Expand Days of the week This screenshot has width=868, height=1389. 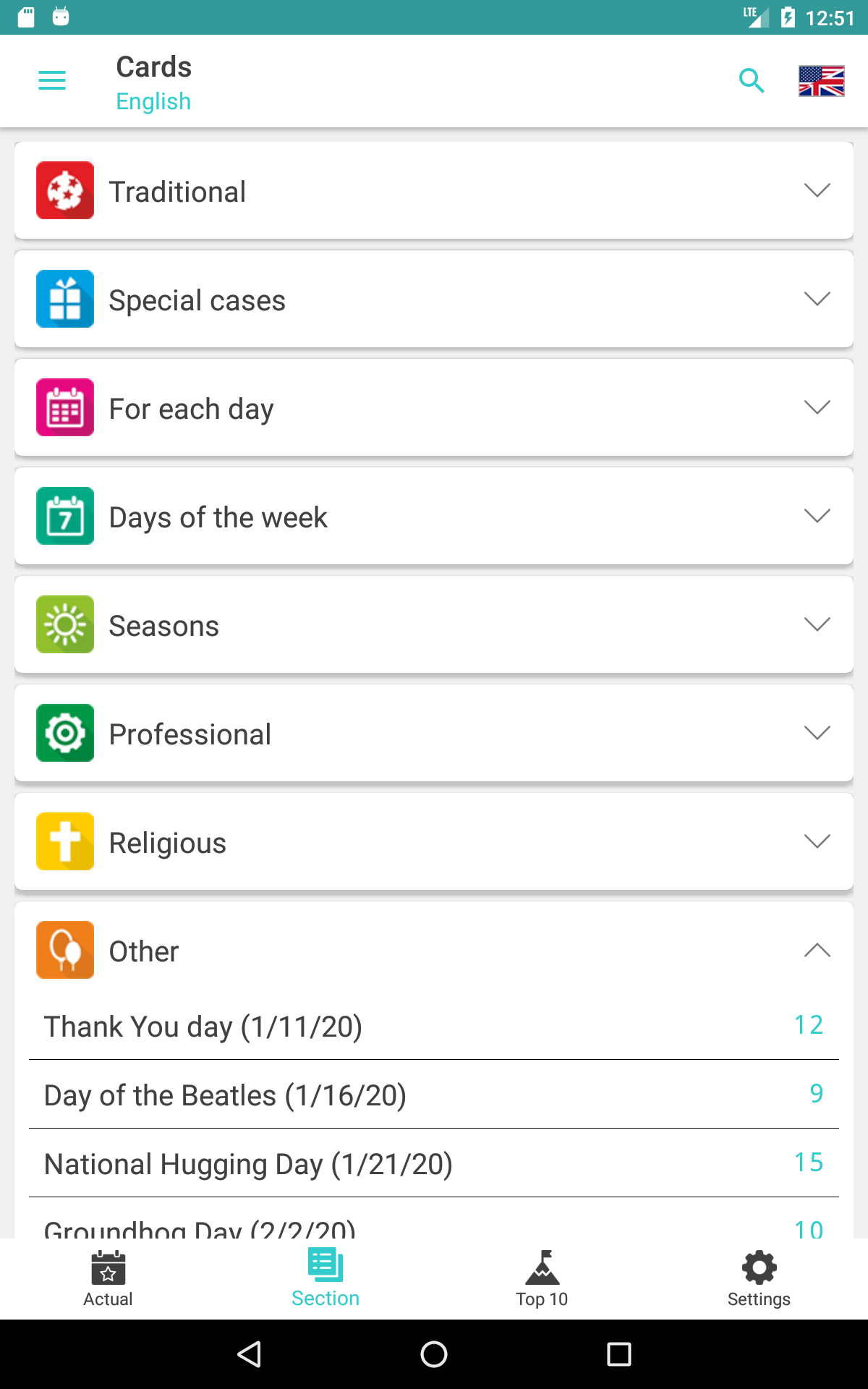click(434, 517)
